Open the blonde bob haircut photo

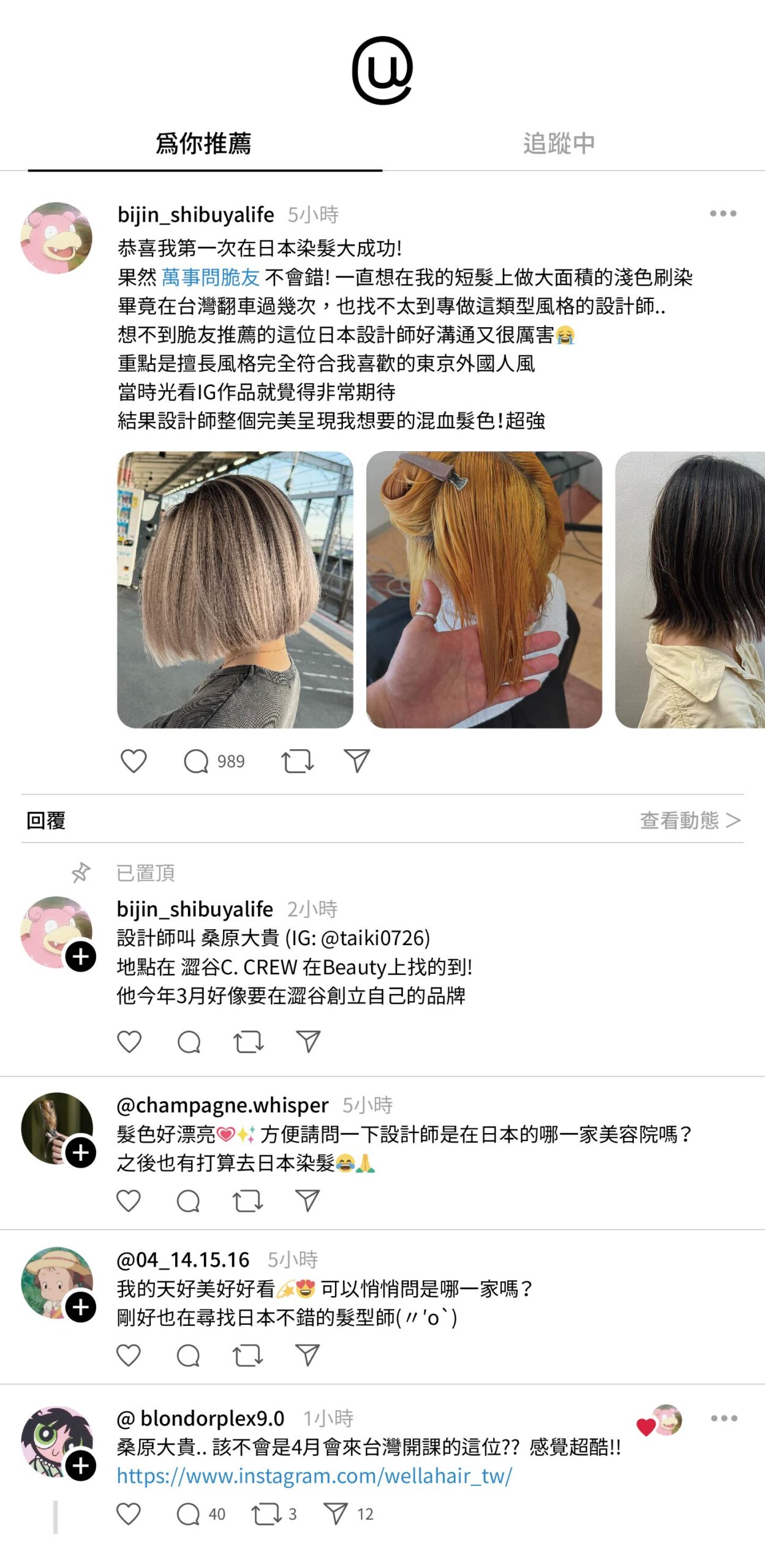[x=235, y=590]
